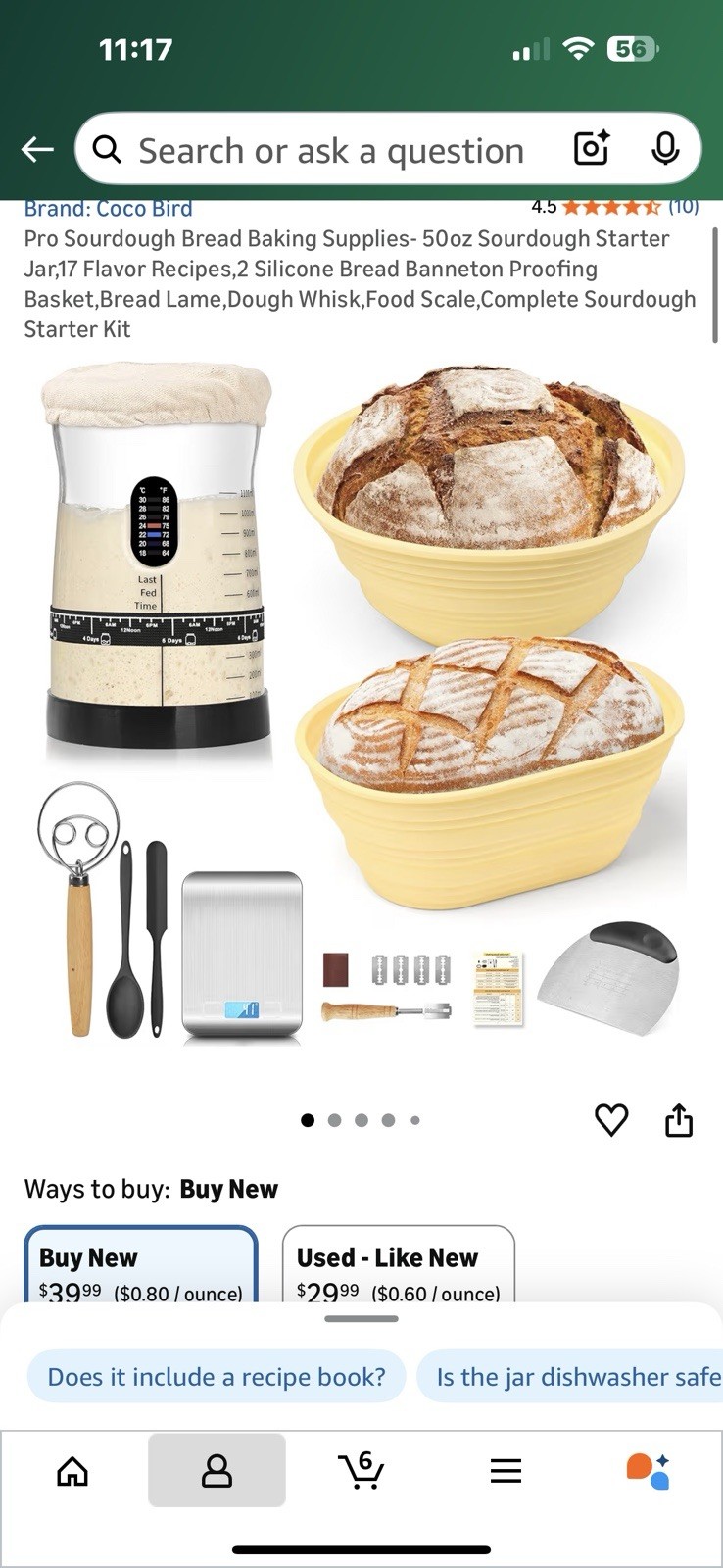Open the shopping cart showing 6 items
The image size is (723, 1568).
point(362,1468)
